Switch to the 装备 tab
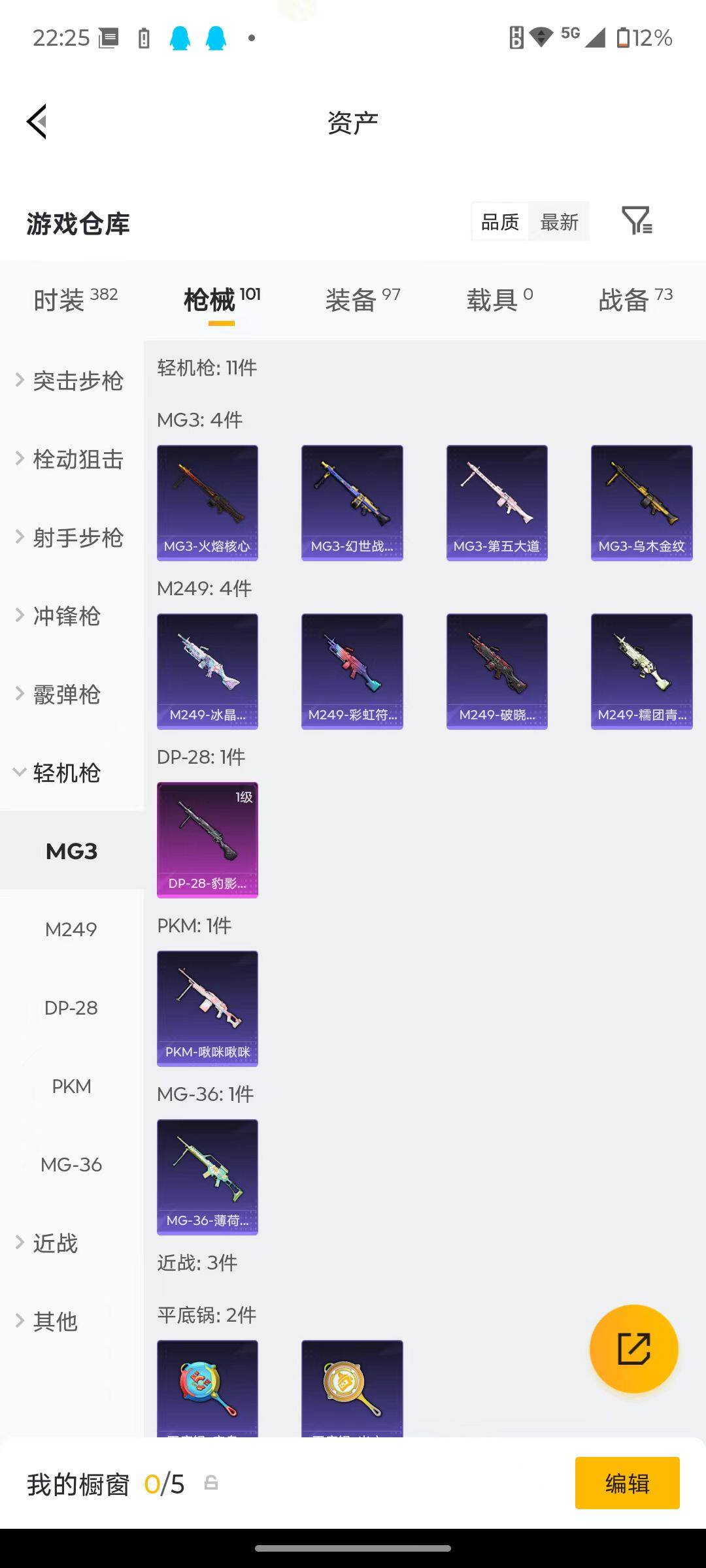This screenshot has width=706, height=1568. click(x=363, y=300)
